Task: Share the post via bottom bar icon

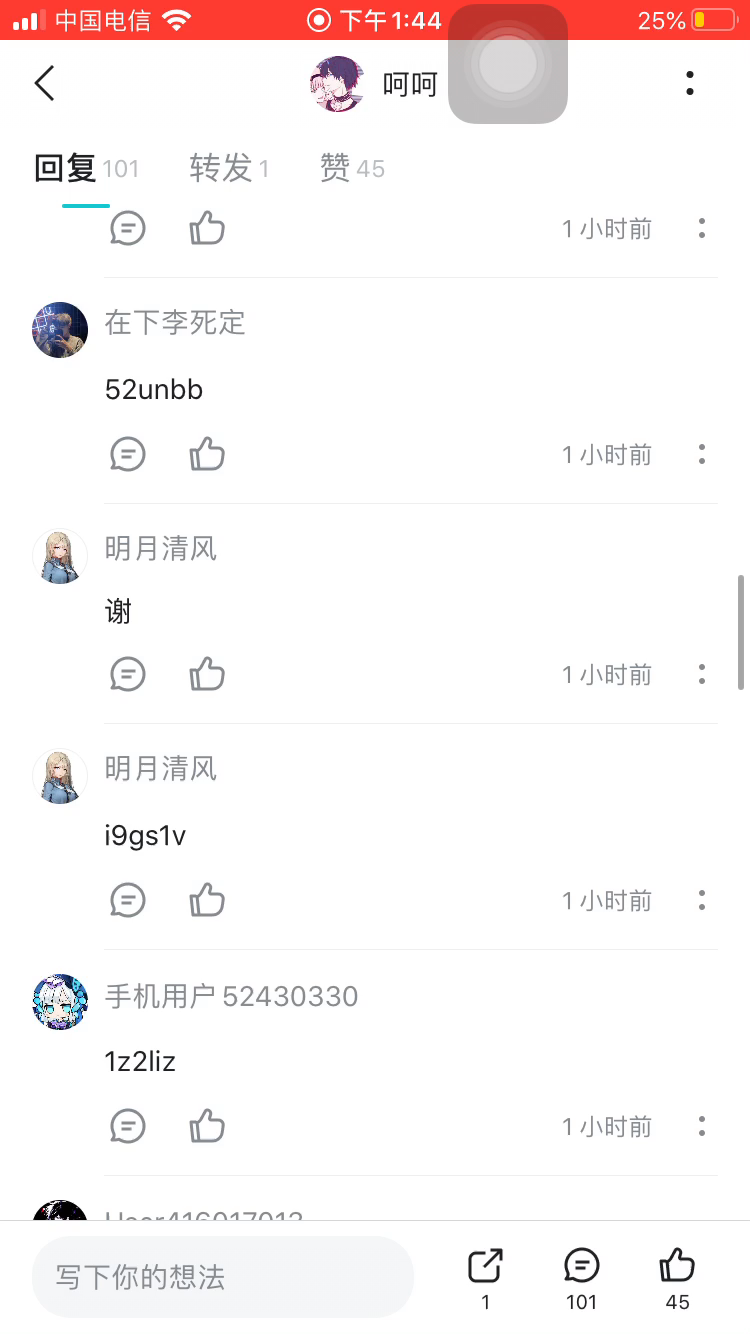Action: tap(486, 1277)
